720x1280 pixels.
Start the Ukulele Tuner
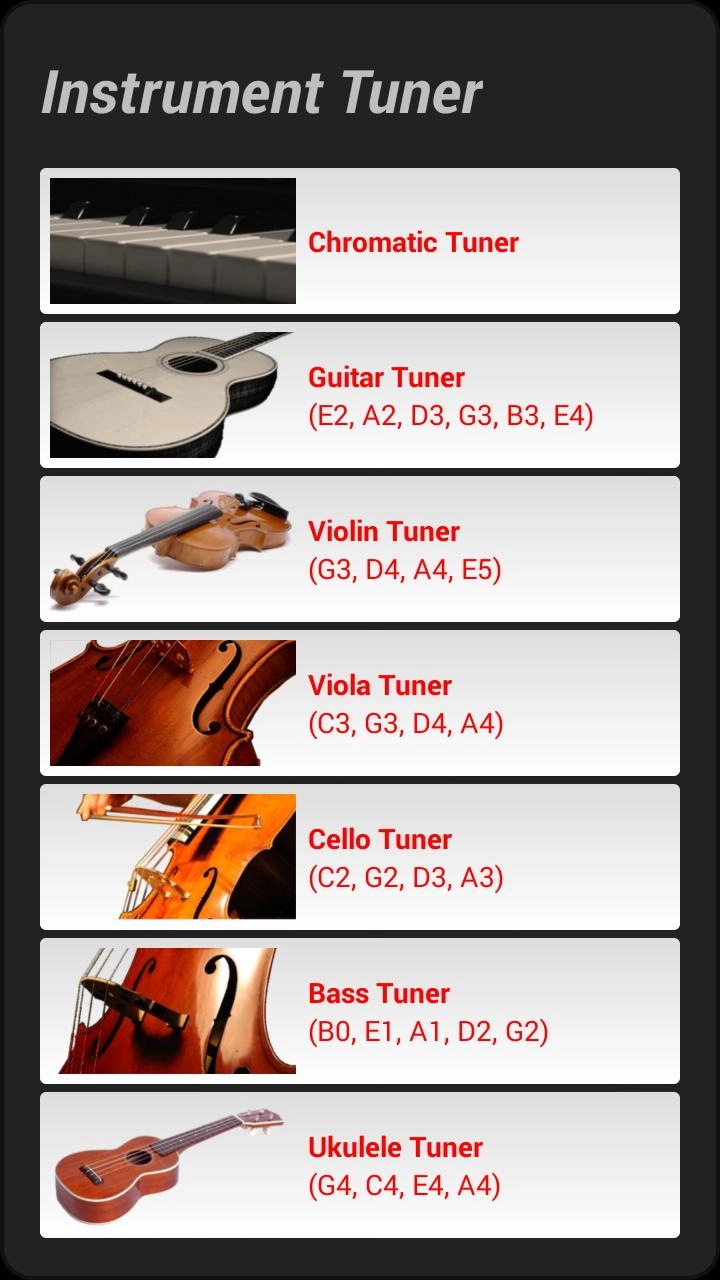click(360, 1165)
